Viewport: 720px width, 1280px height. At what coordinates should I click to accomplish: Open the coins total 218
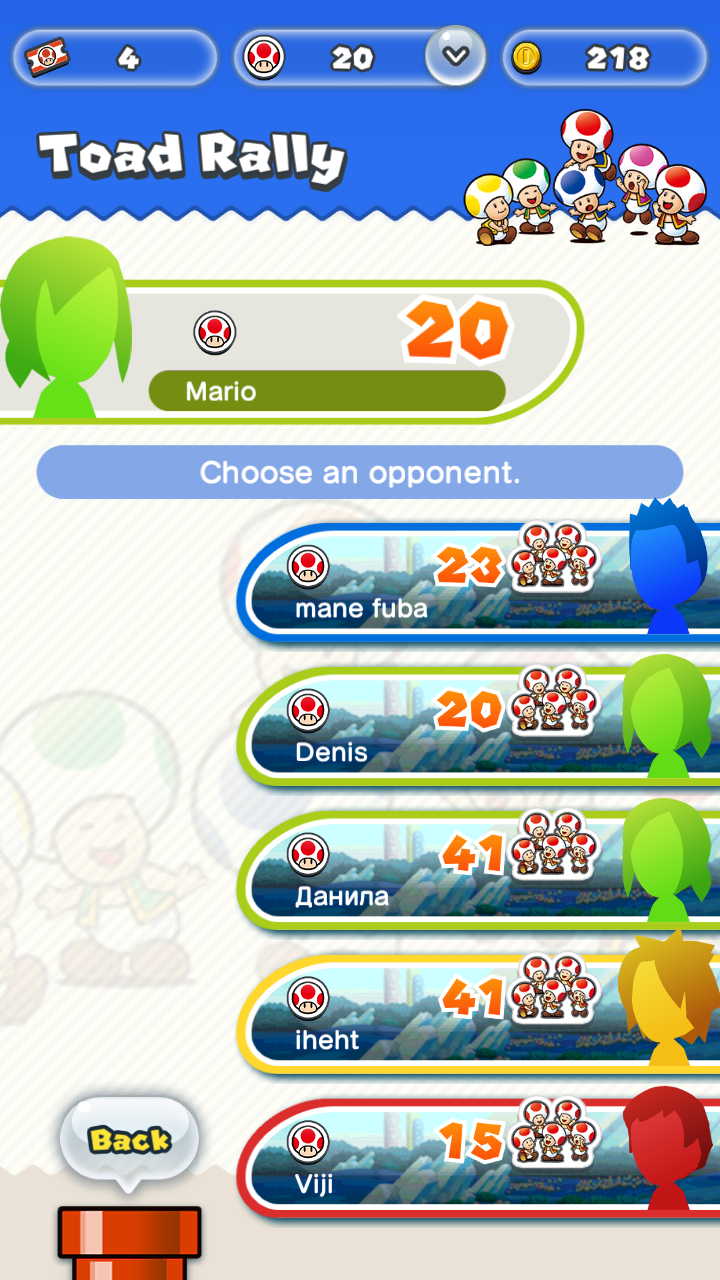pos(605,58)
